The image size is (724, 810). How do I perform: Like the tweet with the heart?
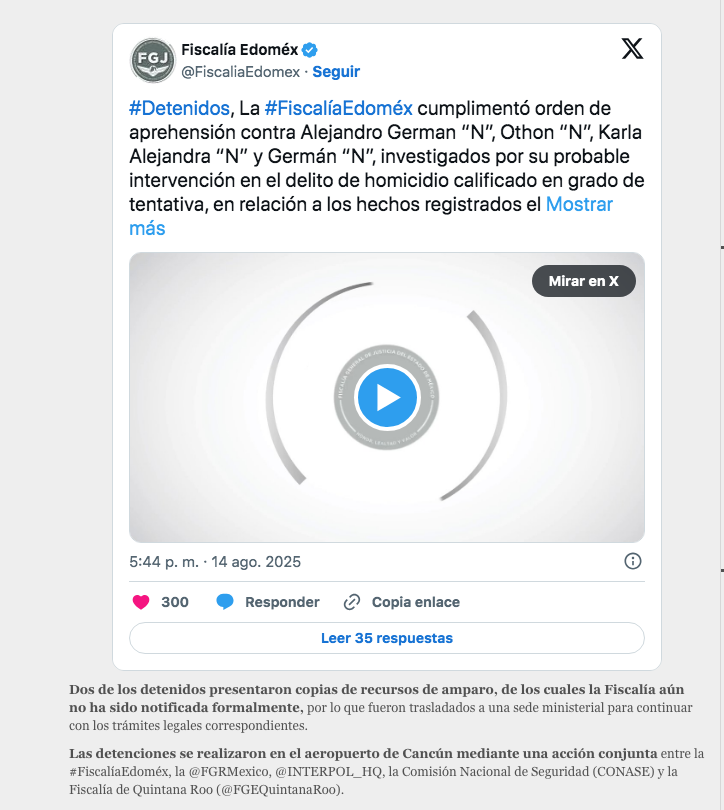[141, 602]
